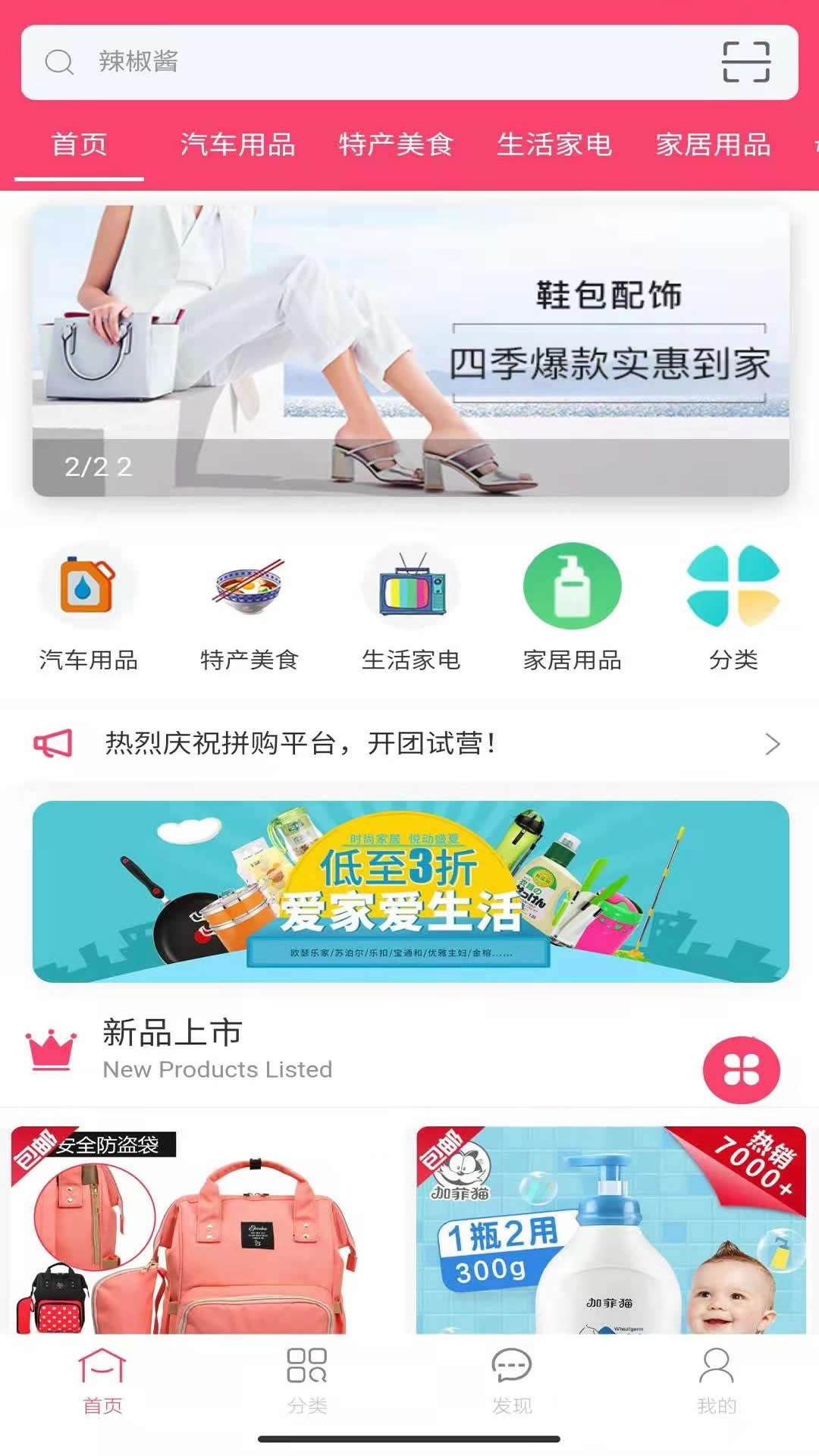Open the 特产美食 category icon
Screen dimensions: 819x1456
[x=249, y=607]
